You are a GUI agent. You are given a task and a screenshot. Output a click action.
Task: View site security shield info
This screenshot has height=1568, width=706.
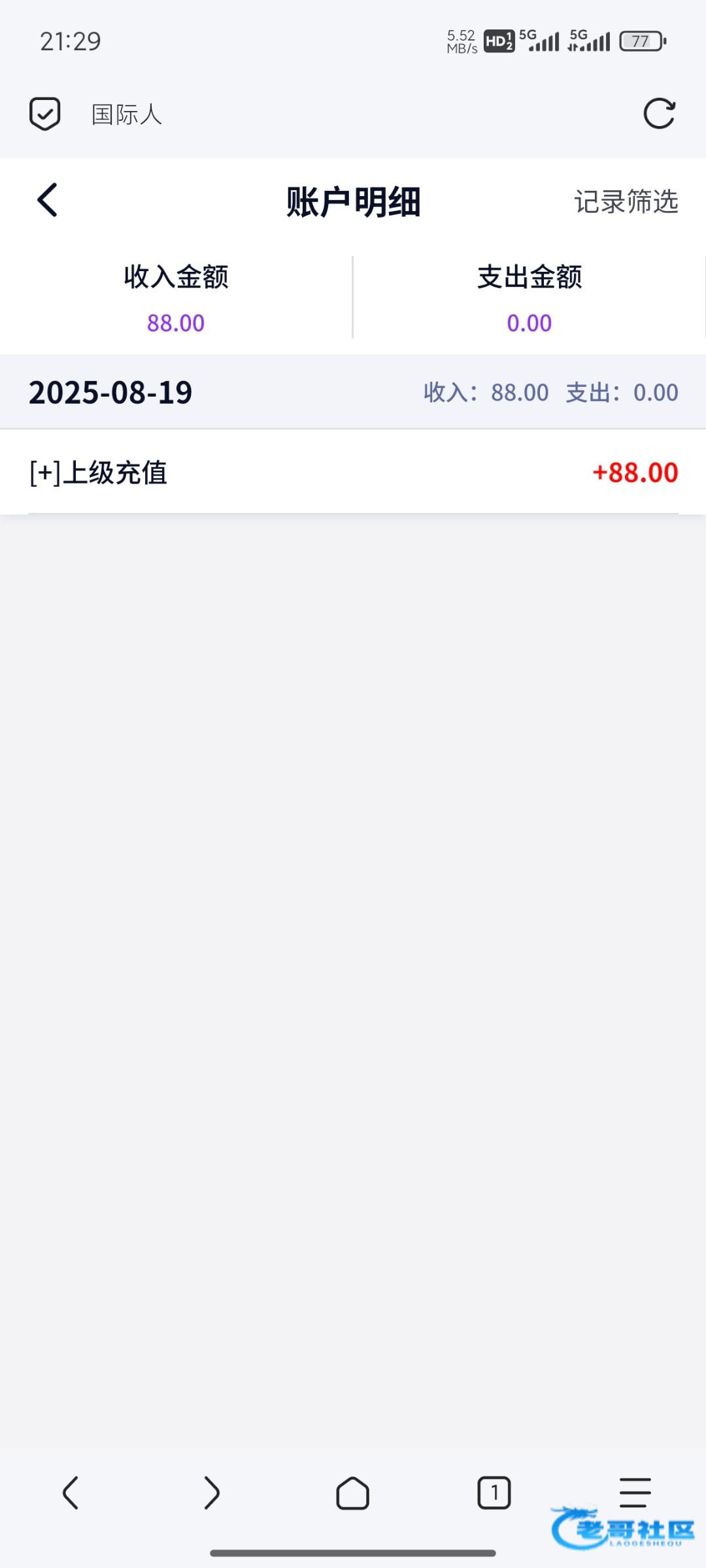coord(45,114)
